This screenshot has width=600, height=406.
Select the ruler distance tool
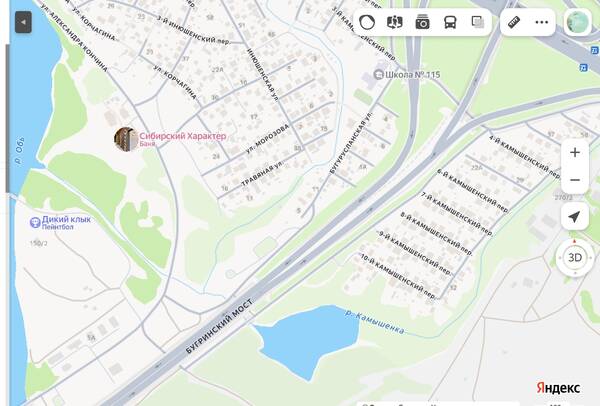pyautogui.click(x=515, y=22)
